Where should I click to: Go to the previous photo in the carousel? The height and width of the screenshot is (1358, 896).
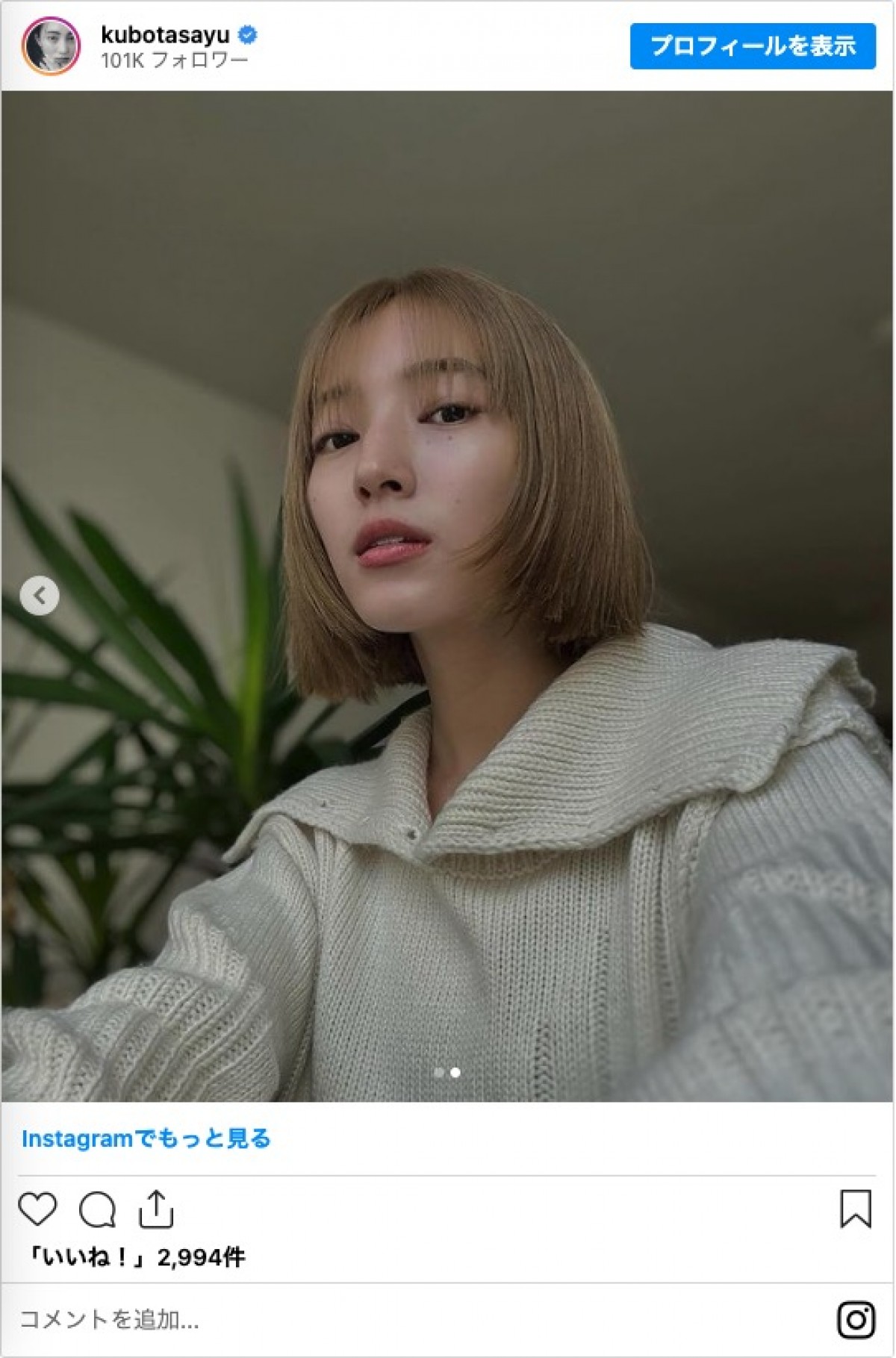tap(40, 596)
